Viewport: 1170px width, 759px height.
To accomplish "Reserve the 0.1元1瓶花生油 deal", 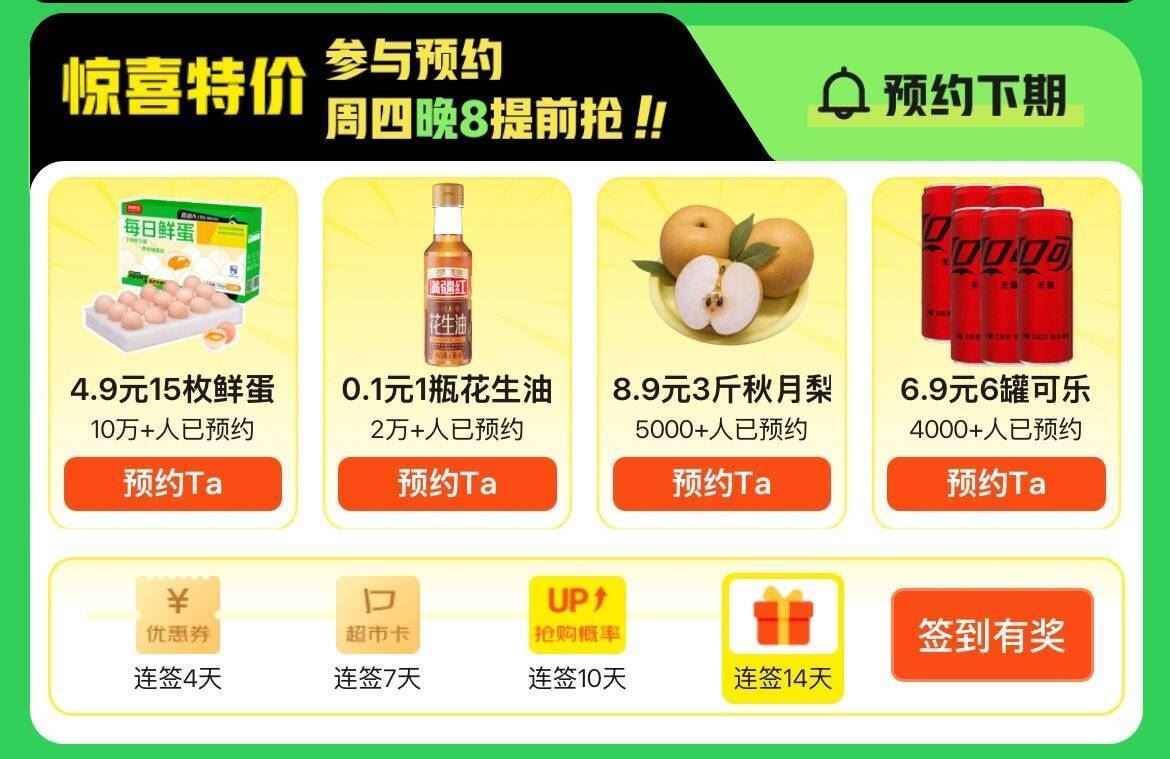I will pos(447,484).
